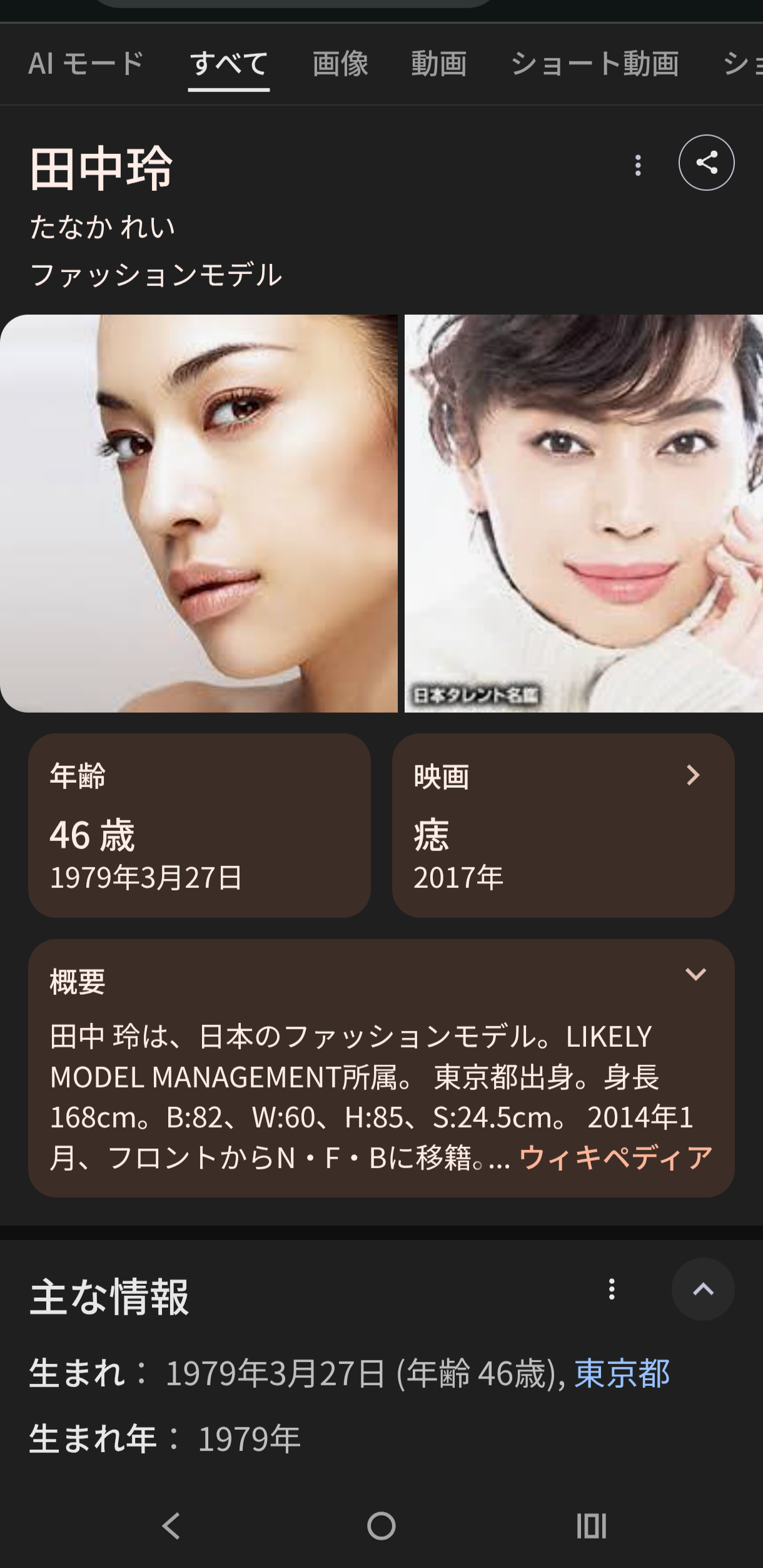The height and width of the screenshot is (1568, 763).
Task: Tap the 年齢 46歳 card
Action: pos(199,825)
